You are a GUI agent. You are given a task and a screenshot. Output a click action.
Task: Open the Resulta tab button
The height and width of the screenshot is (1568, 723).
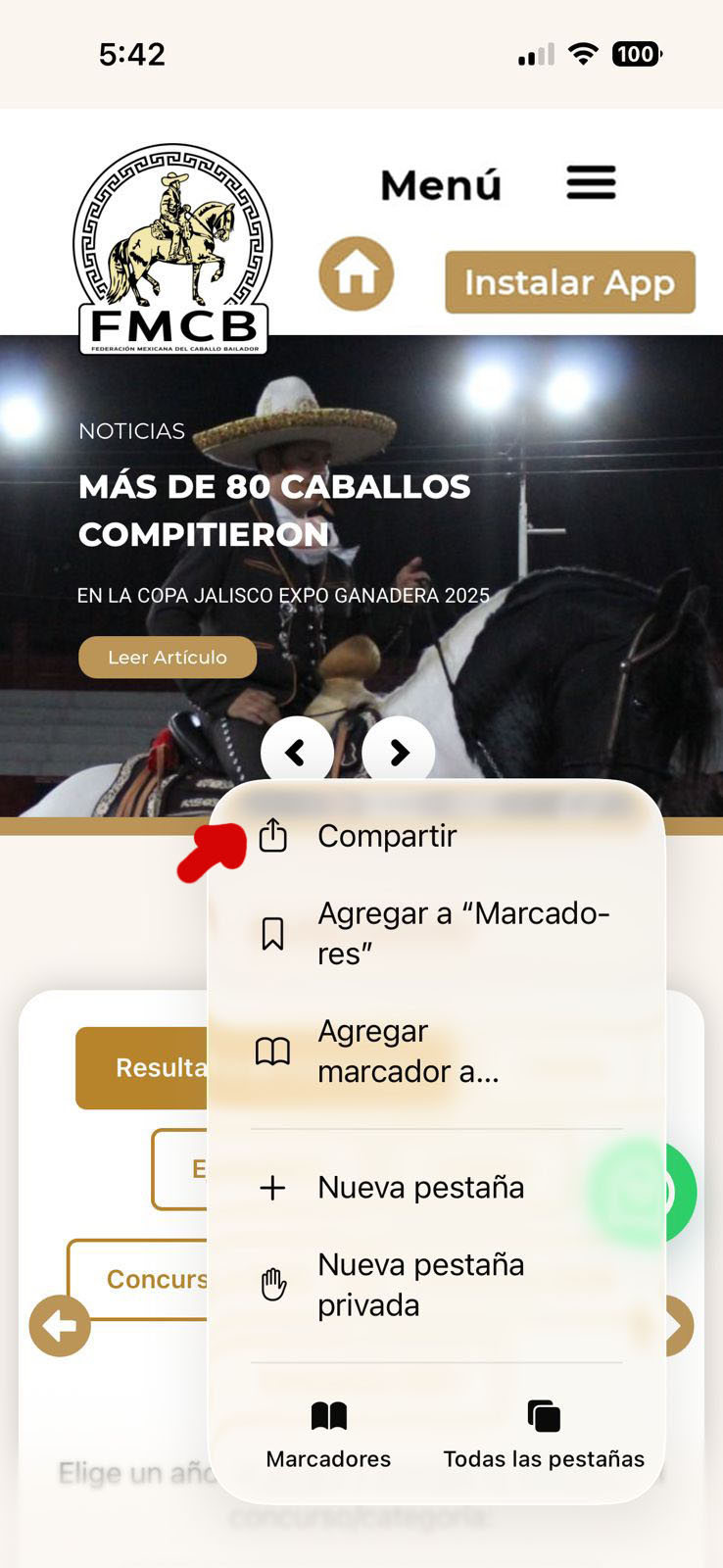coord(142,1068)
